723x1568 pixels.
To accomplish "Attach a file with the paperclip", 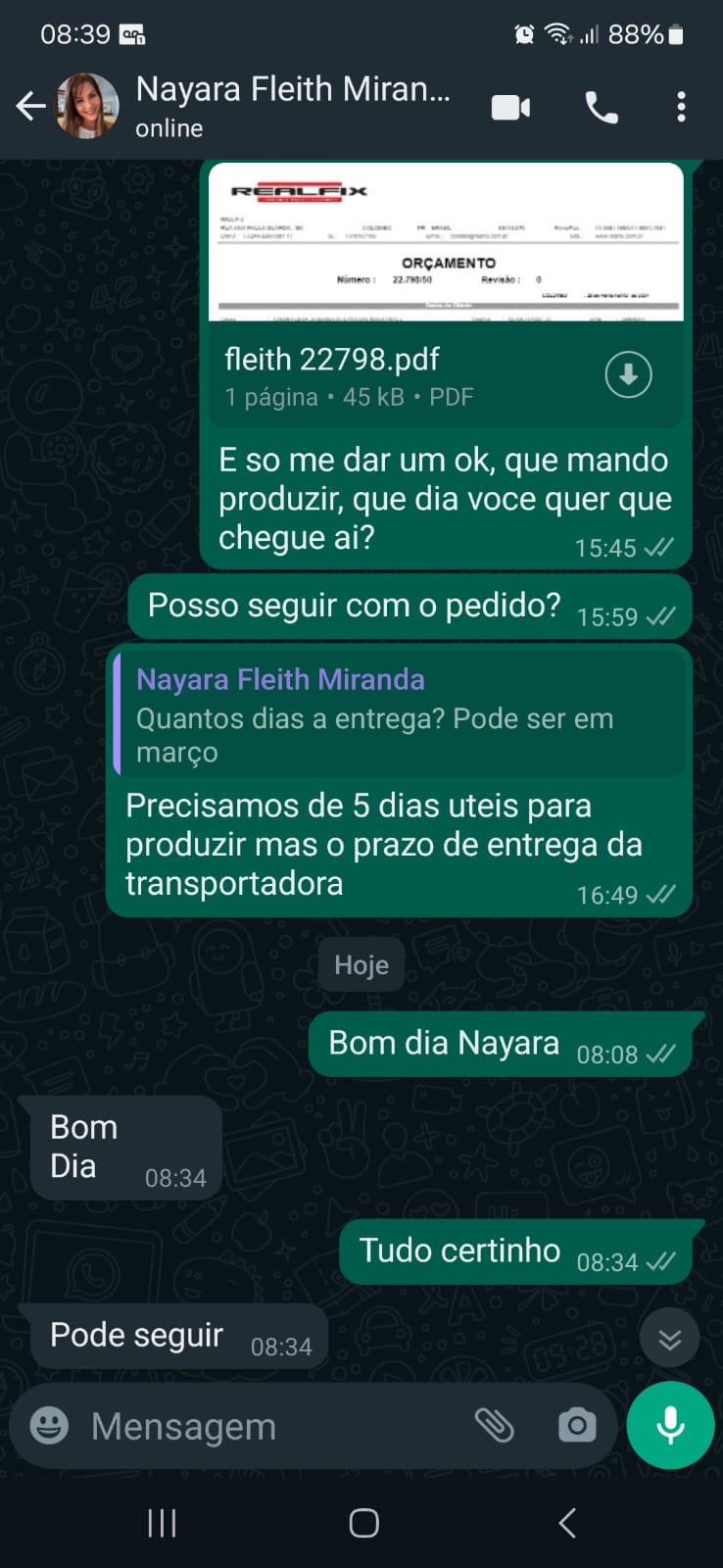I will click(x=495, y=1426).
